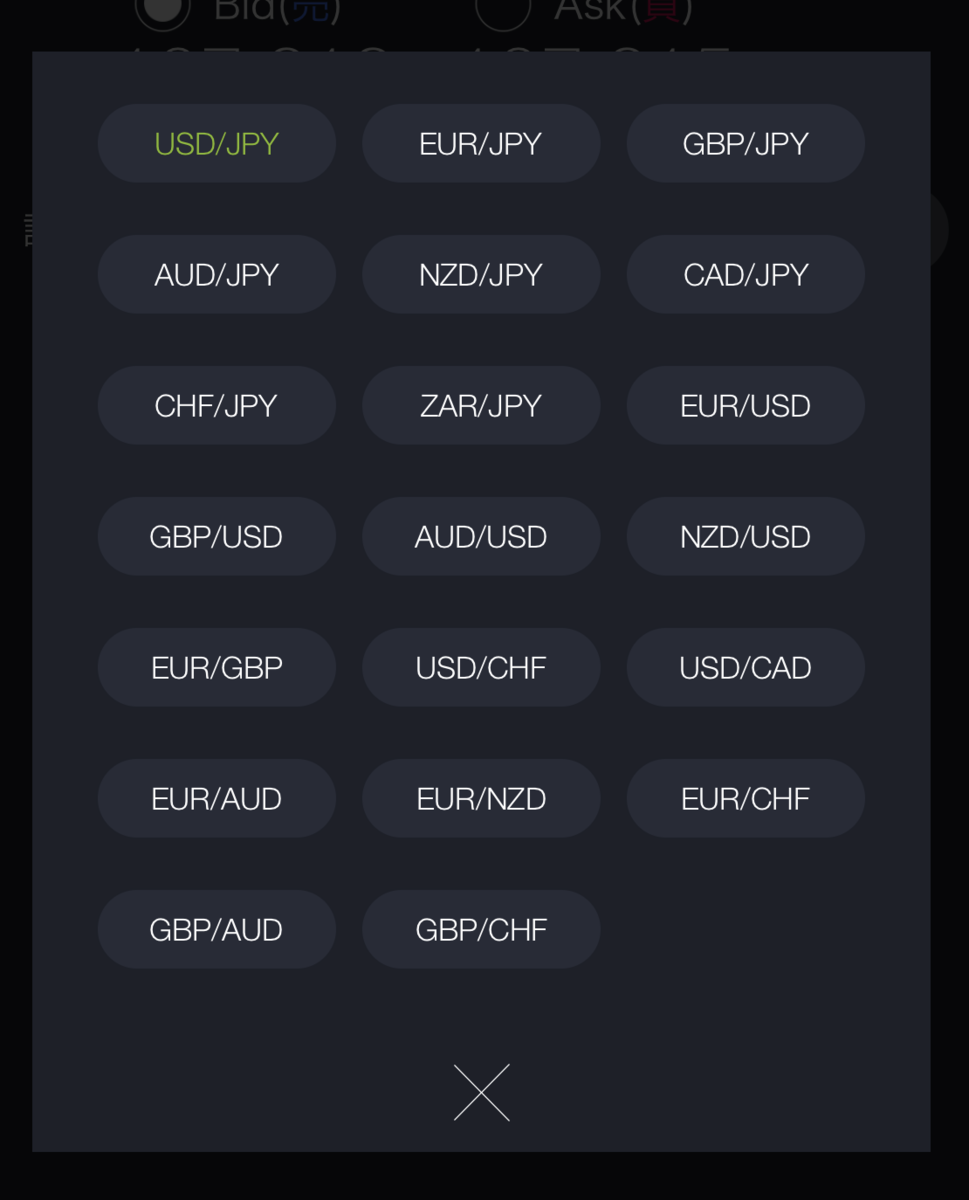Select the USD/JPY currency pair

pyautogui.click(x=216, y=144)
